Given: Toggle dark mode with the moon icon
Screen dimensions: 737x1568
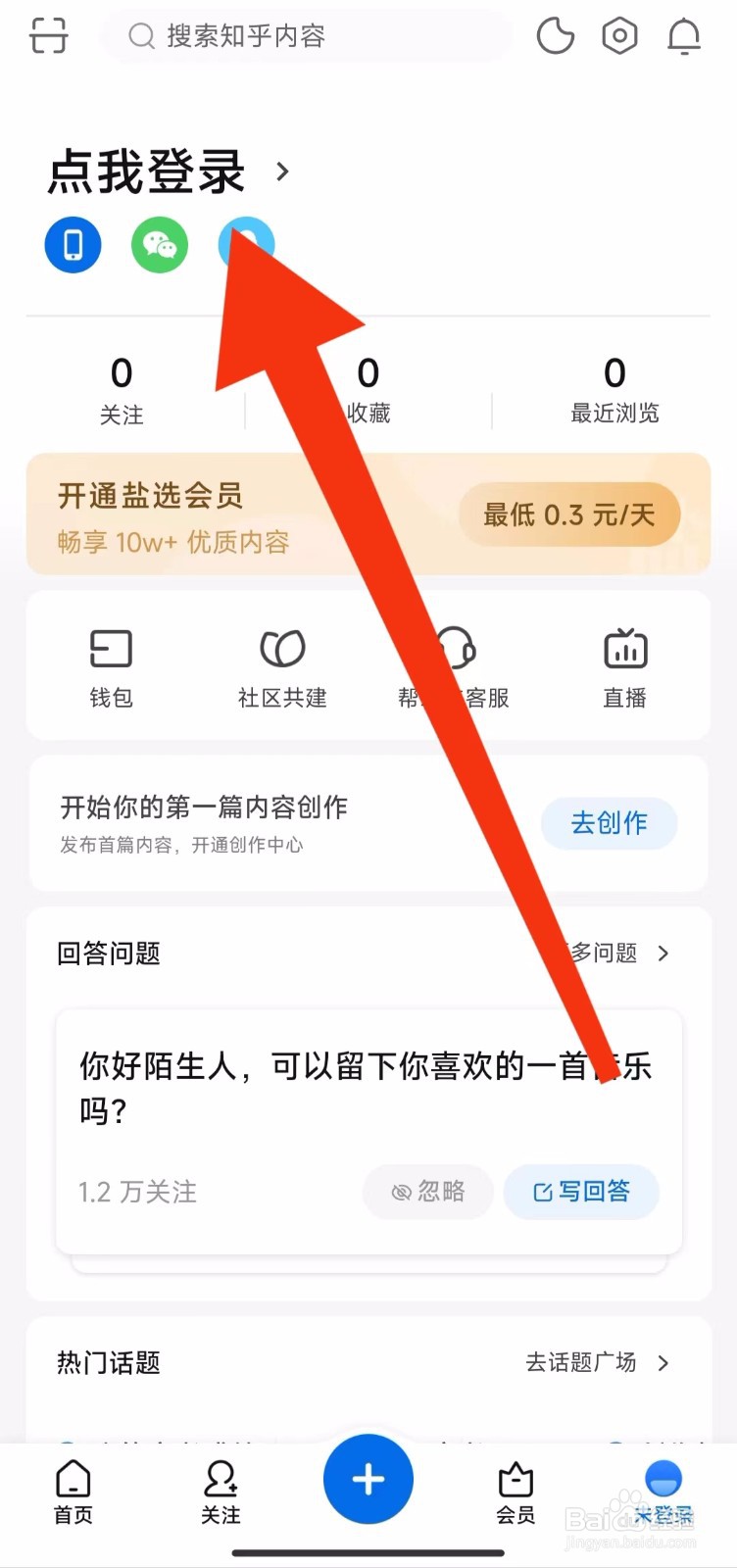Looking at the screenshot, I should pos(555,35).
